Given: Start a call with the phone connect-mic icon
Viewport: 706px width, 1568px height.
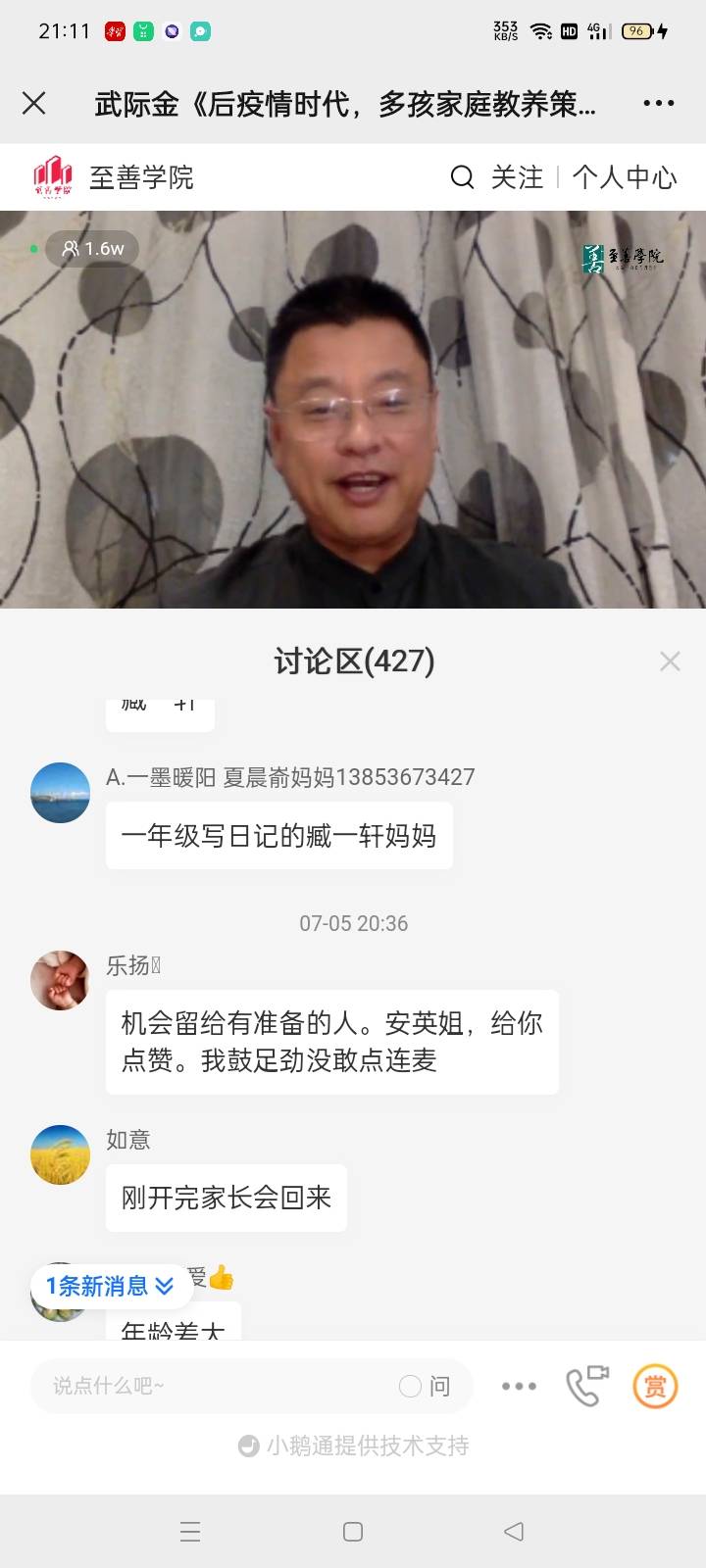Looking at the screenshot, I should (x=586, y=1386).
